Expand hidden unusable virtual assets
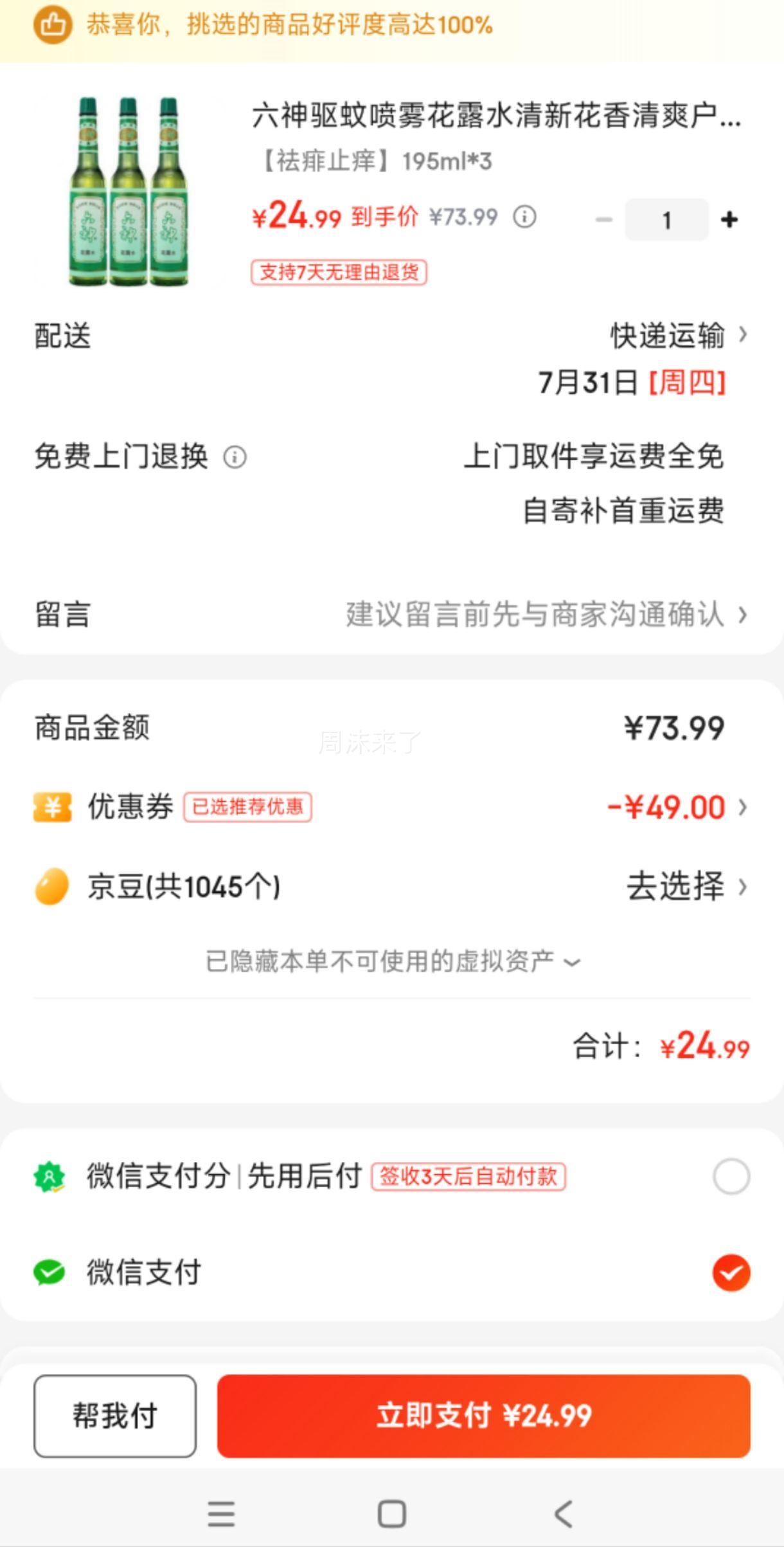Image resolution: width=784 pixels, height=1547 pixels. tap(392, 961)
